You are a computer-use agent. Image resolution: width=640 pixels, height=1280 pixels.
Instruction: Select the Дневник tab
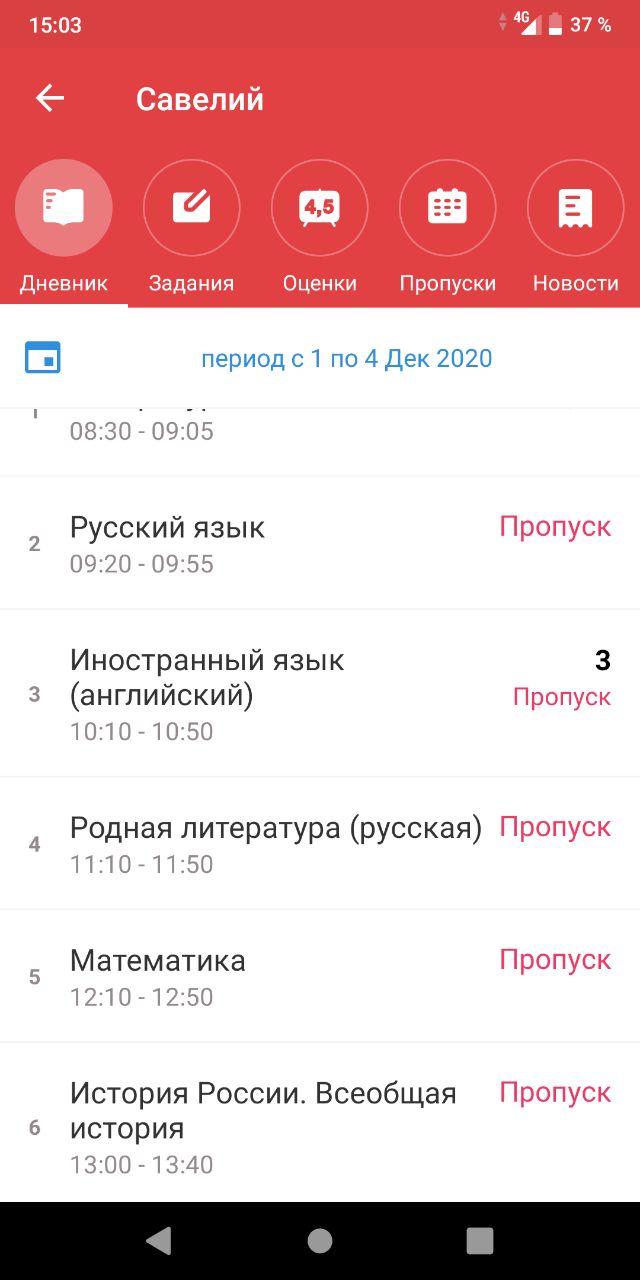coord(64,230)
